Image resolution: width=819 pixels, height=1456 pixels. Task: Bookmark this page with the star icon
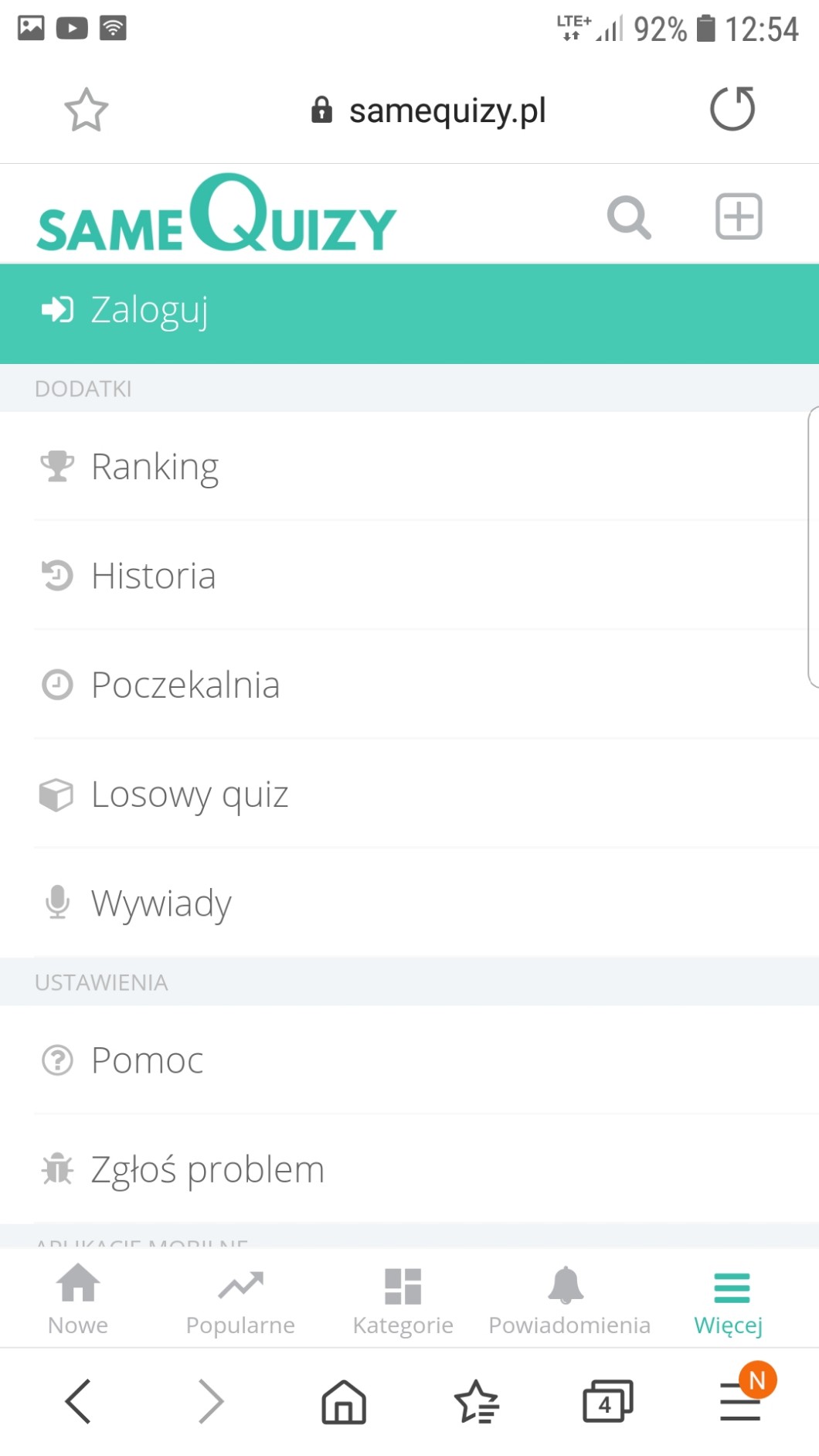click(86, 110)
